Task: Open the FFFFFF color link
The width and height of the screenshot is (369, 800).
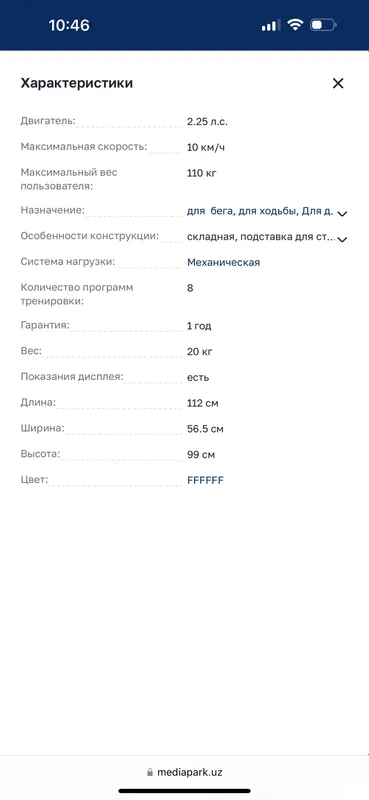Action: tap(205, 480)
